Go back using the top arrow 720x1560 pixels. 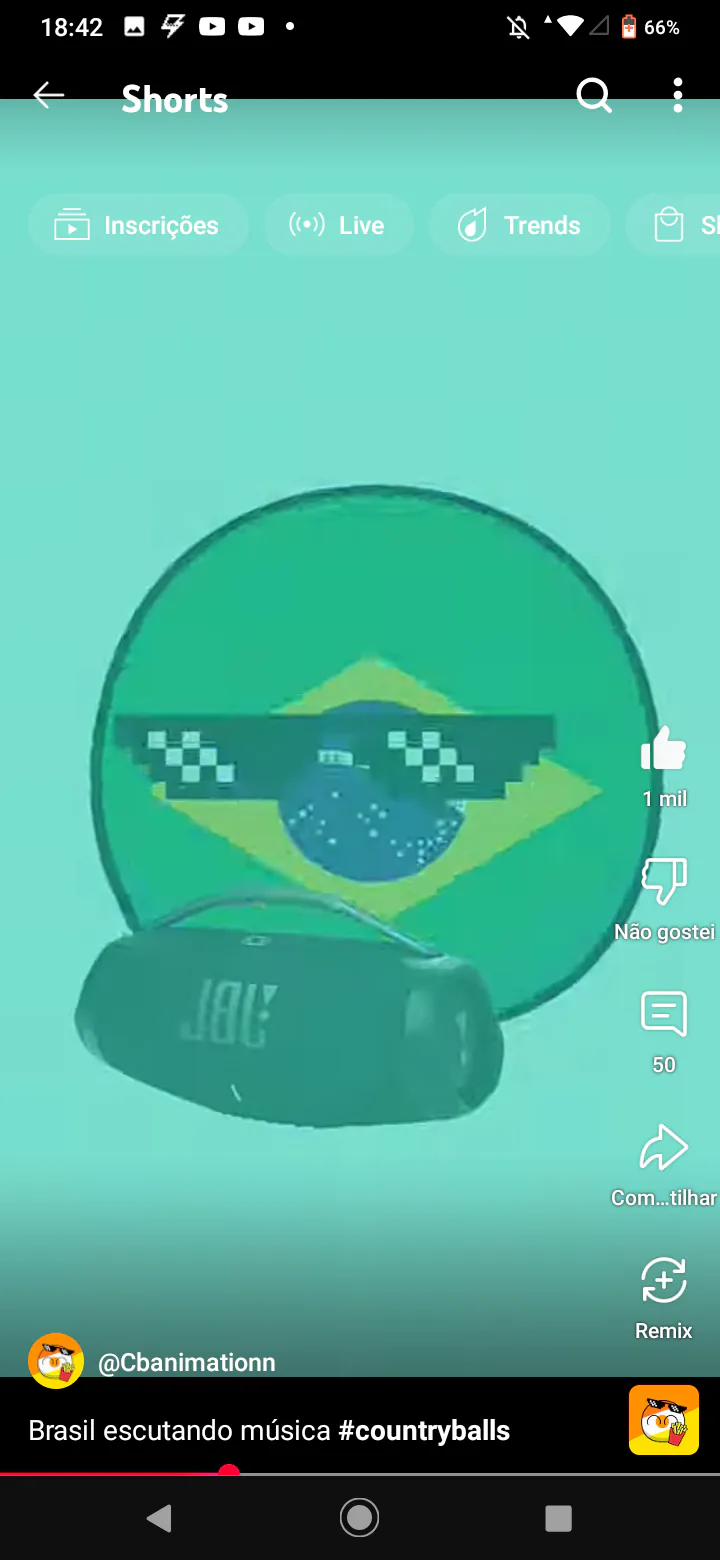48,96
